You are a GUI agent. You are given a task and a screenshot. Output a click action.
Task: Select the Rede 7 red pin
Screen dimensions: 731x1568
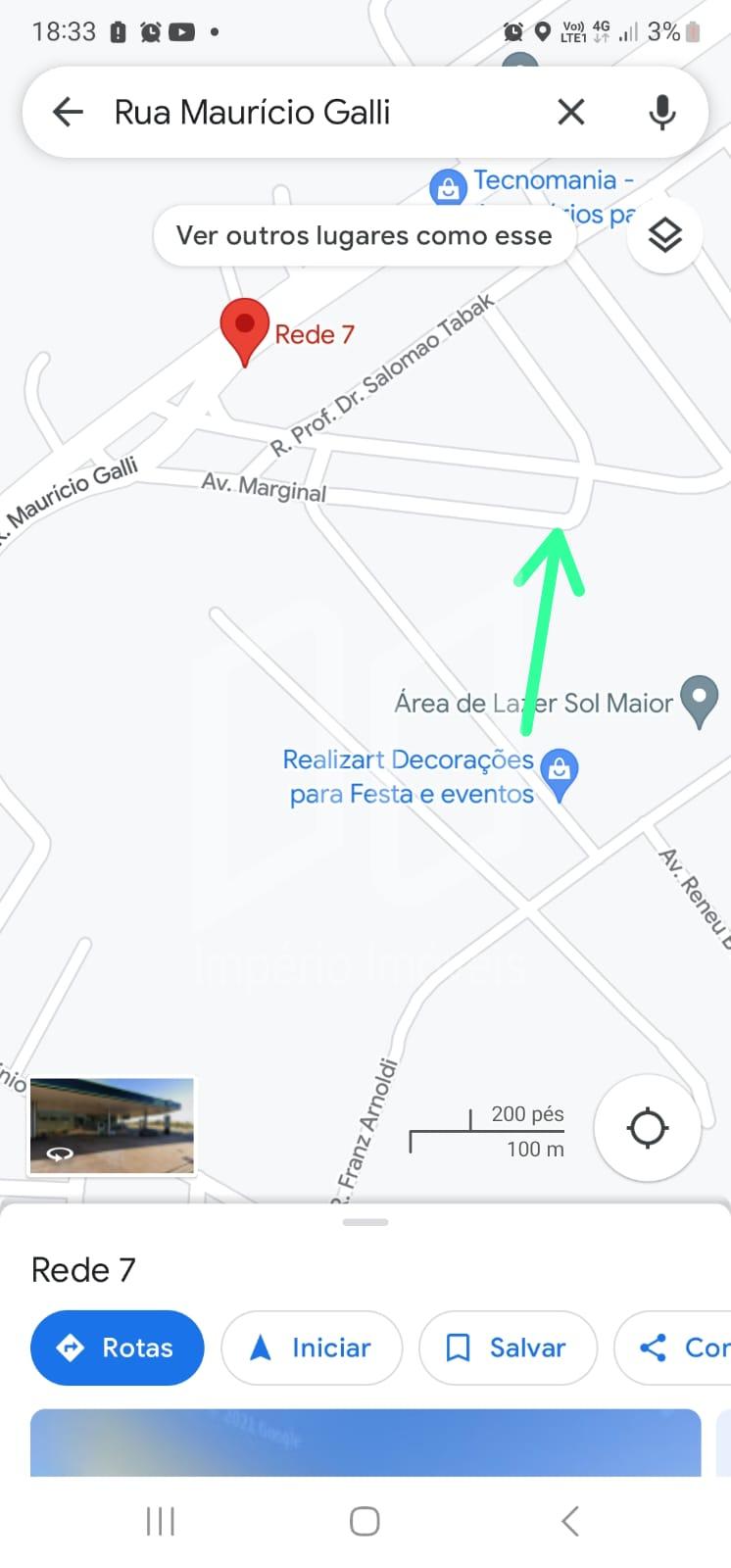245,331
